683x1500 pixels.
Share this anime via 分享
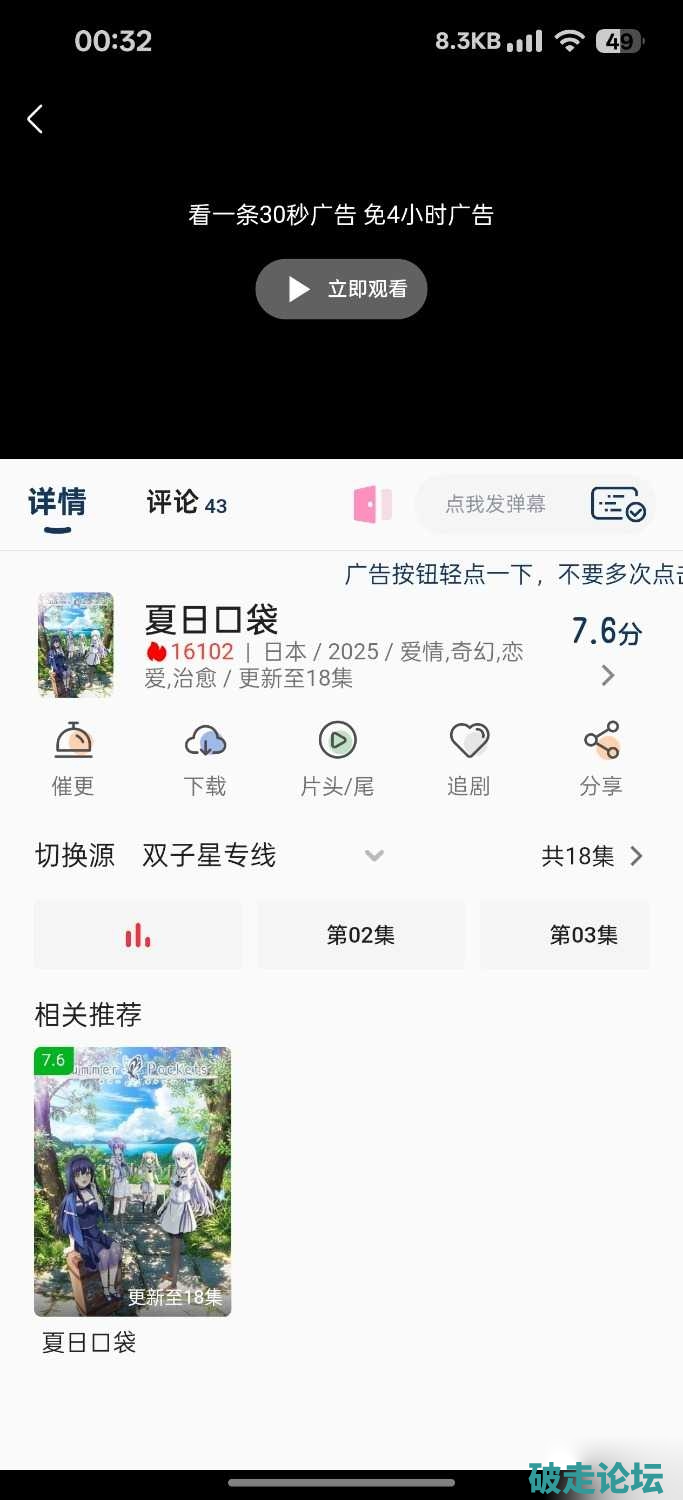coord(601,759)
